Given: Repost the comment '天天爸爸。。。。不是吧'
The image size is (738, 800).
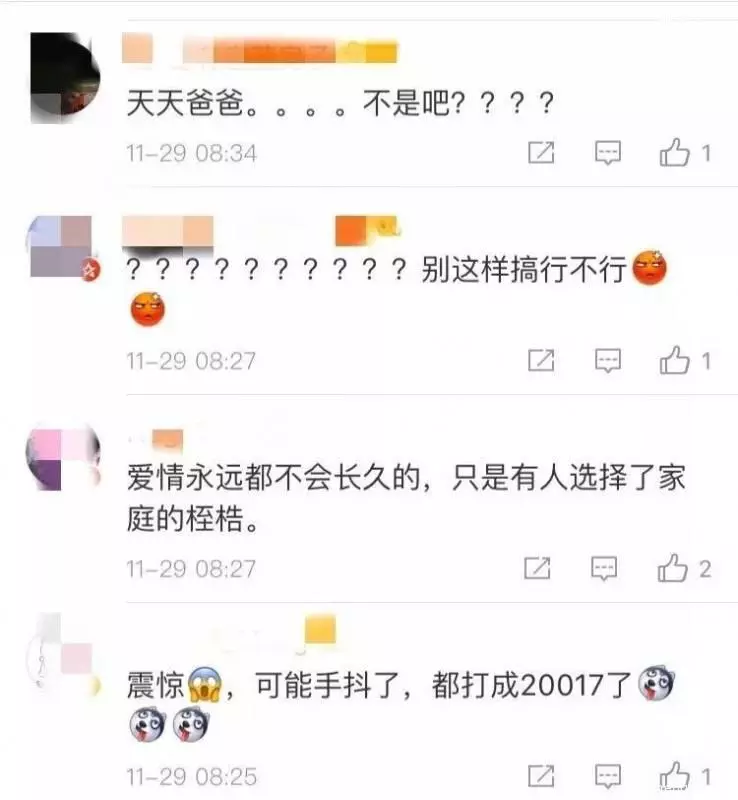Looking at the screenshot, I should click(x=540, y=153).
